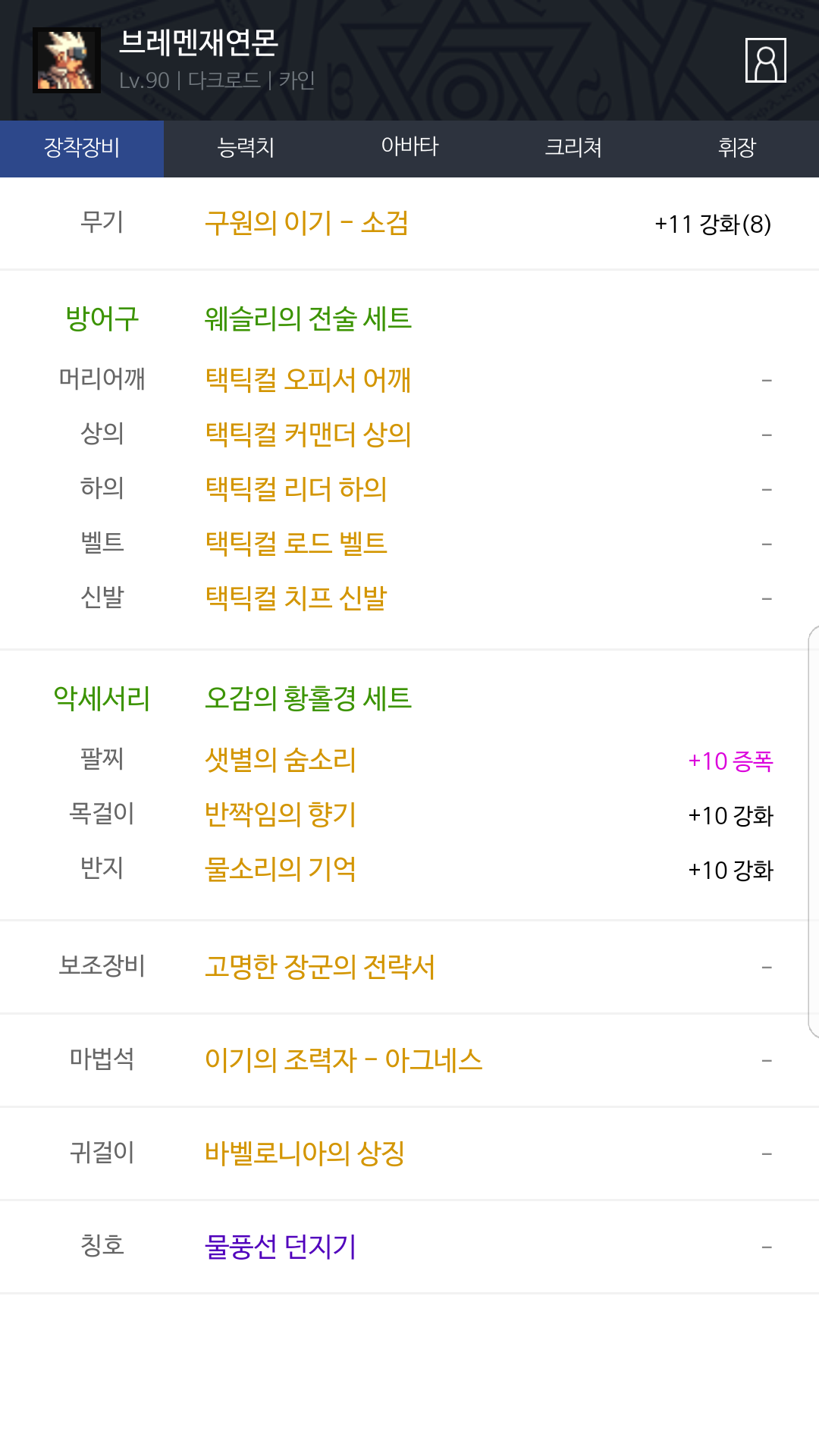Open magic stone 이기의 조력자 - 아그네스
The height and width of the screenshot is (1456, 819).
pos(344,1059)
